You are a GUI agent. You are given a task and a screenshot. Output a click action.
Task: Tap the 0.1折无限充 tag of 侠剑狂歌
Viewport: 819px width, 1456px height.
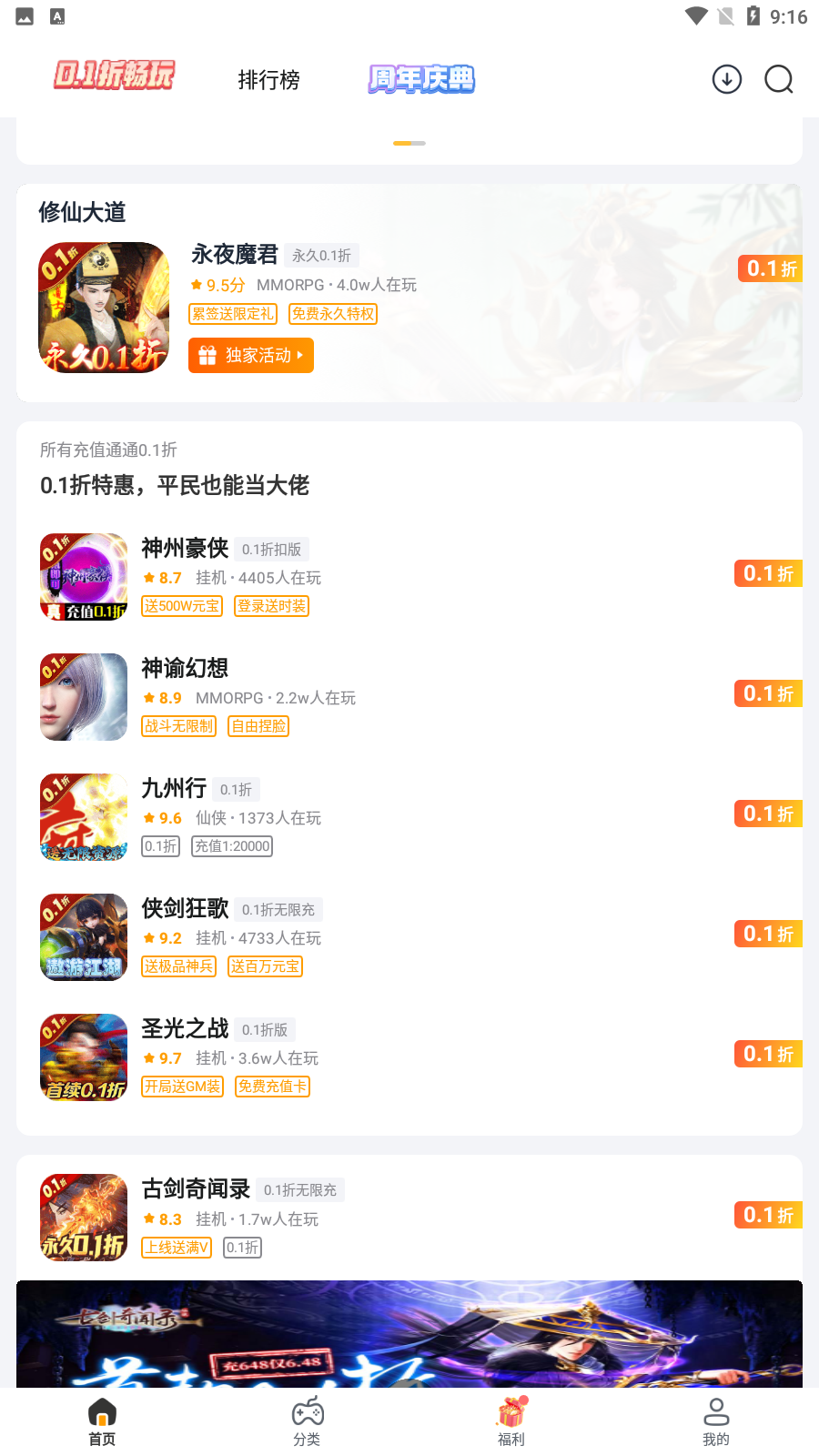pos(278,909)
